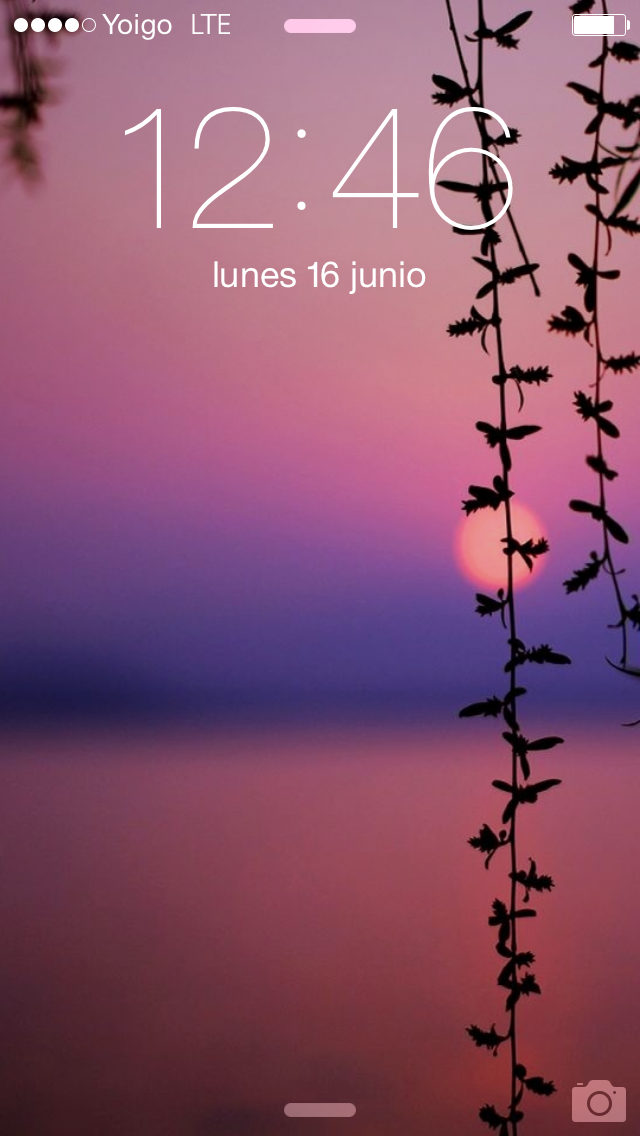Viewport: 640px width, 1136px height.
Task: Tap the Notification Center grabber handle
Action: click(320, 26)
